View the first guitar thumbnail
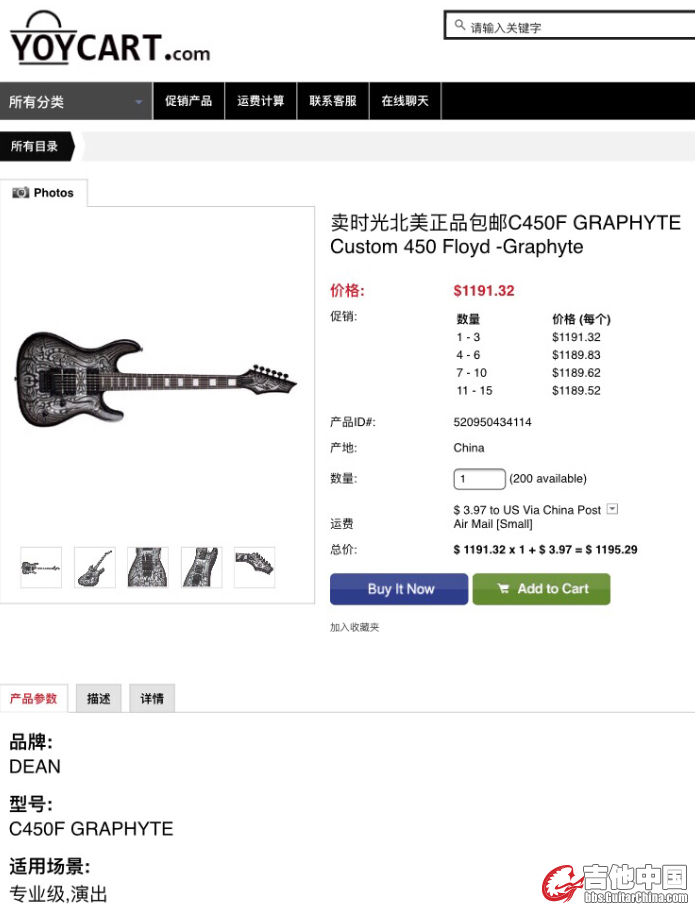The width and height of the screenshot is (695, 913). [x=41, y=567]
